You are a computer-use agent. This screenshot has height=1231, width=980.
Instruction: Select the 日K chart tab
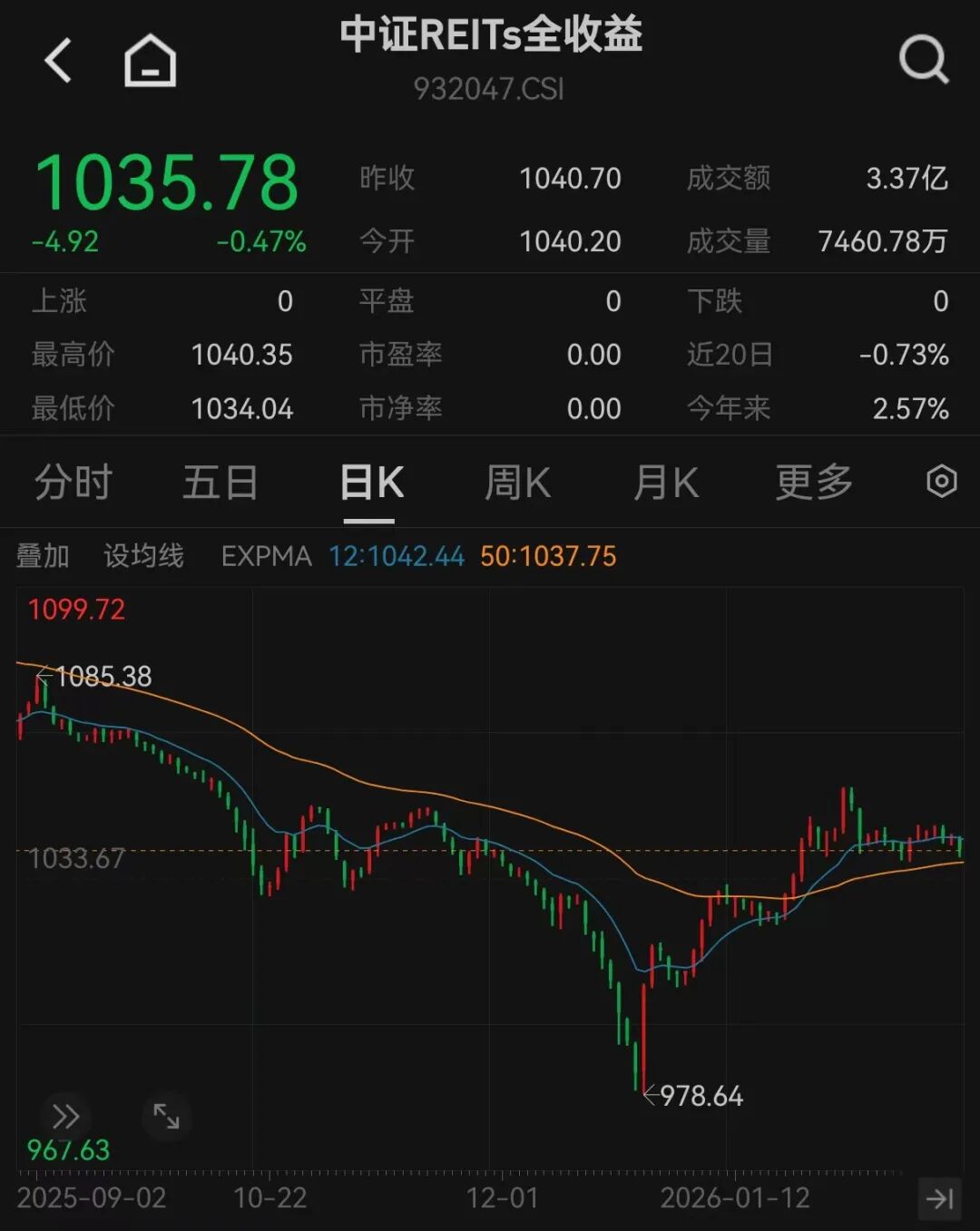pyautogui.click(x=370, y=482)
